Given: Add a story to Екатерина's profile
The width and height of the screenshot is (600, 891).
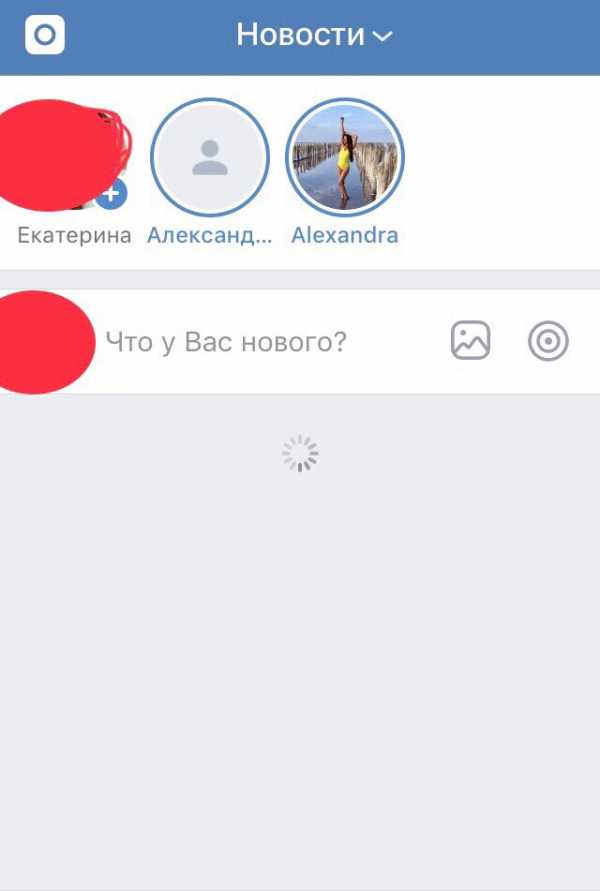Looking at the screenshot, I should point(113,193).
